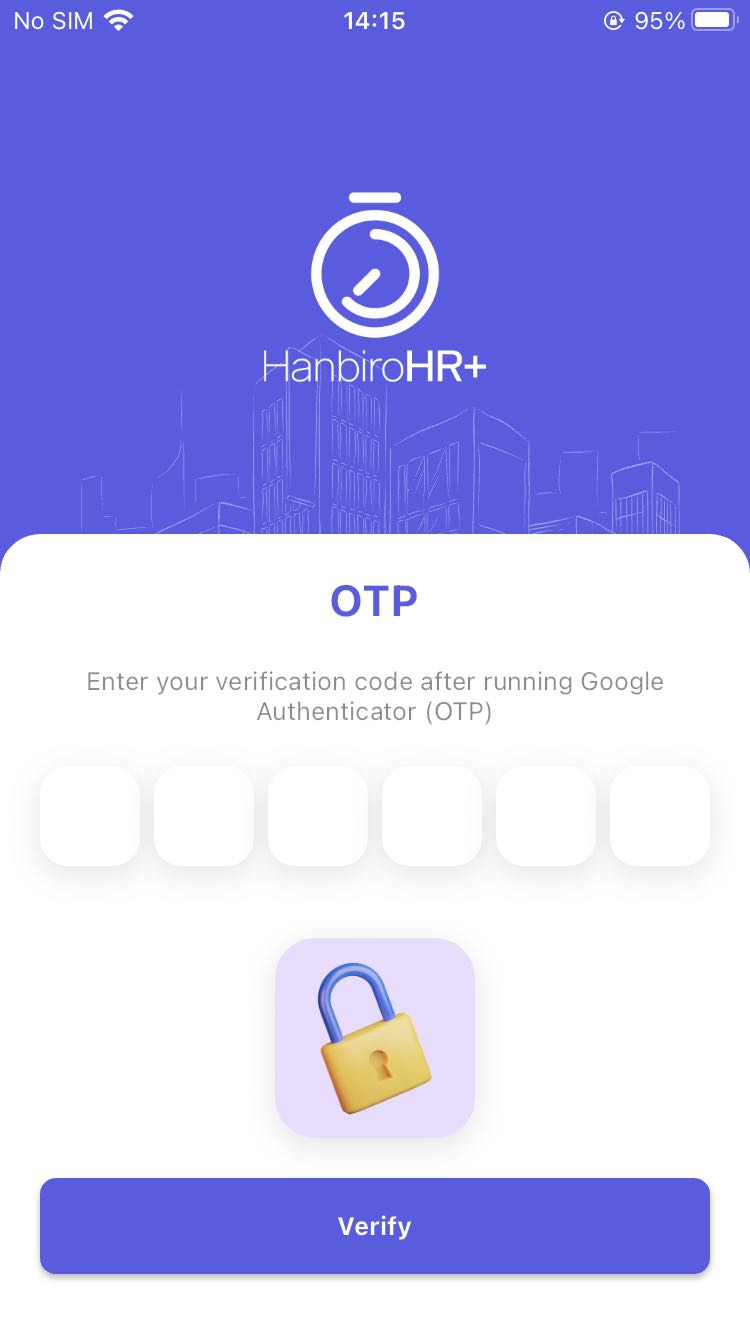Tap the fourth OTP digit box
This screenshot has width=750, height=1334.
(432, 816)
